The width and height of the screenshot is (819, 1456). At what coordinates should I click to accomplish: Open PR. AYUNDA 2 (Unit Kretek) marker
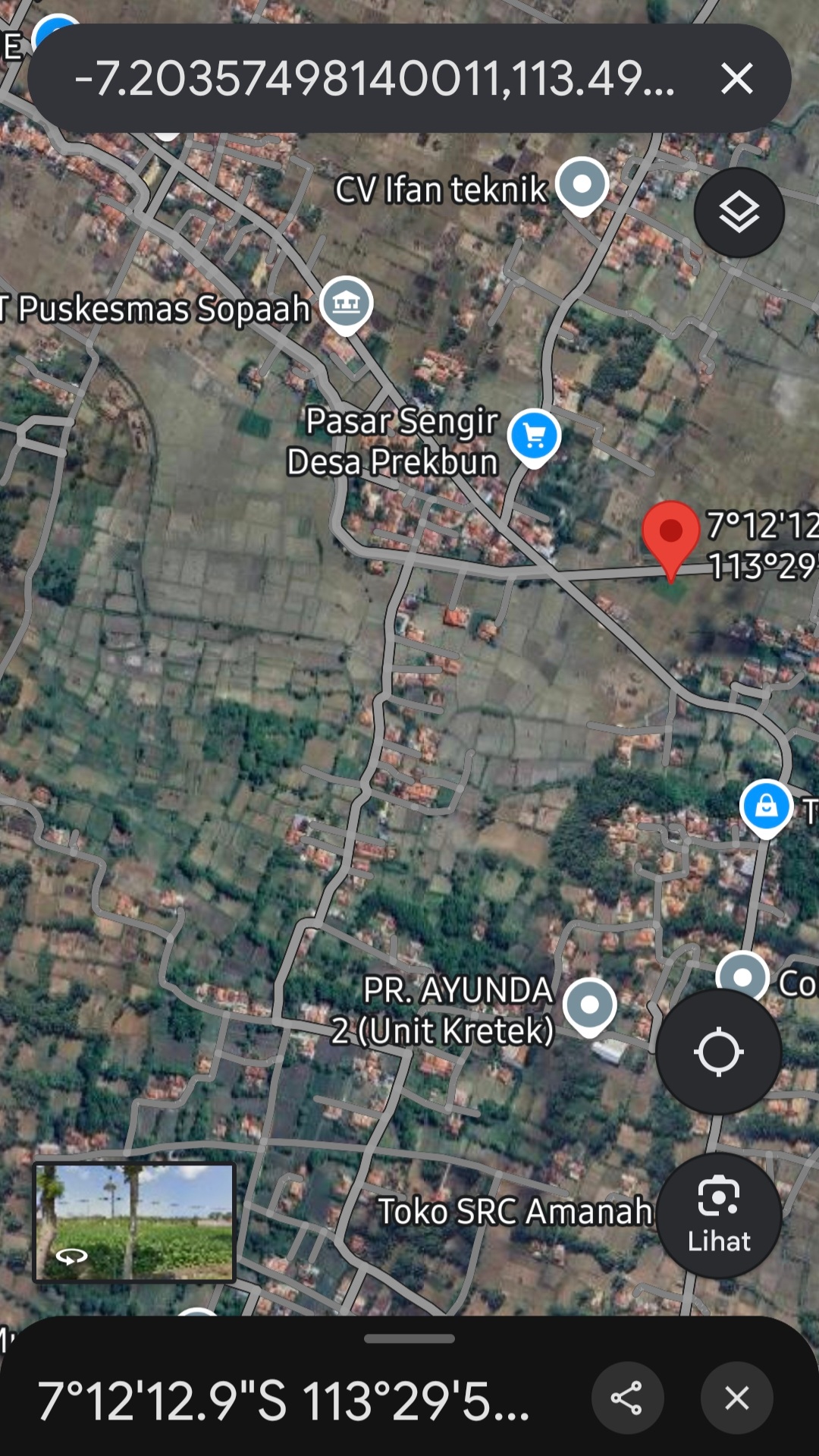click(x=590, y=1005)
